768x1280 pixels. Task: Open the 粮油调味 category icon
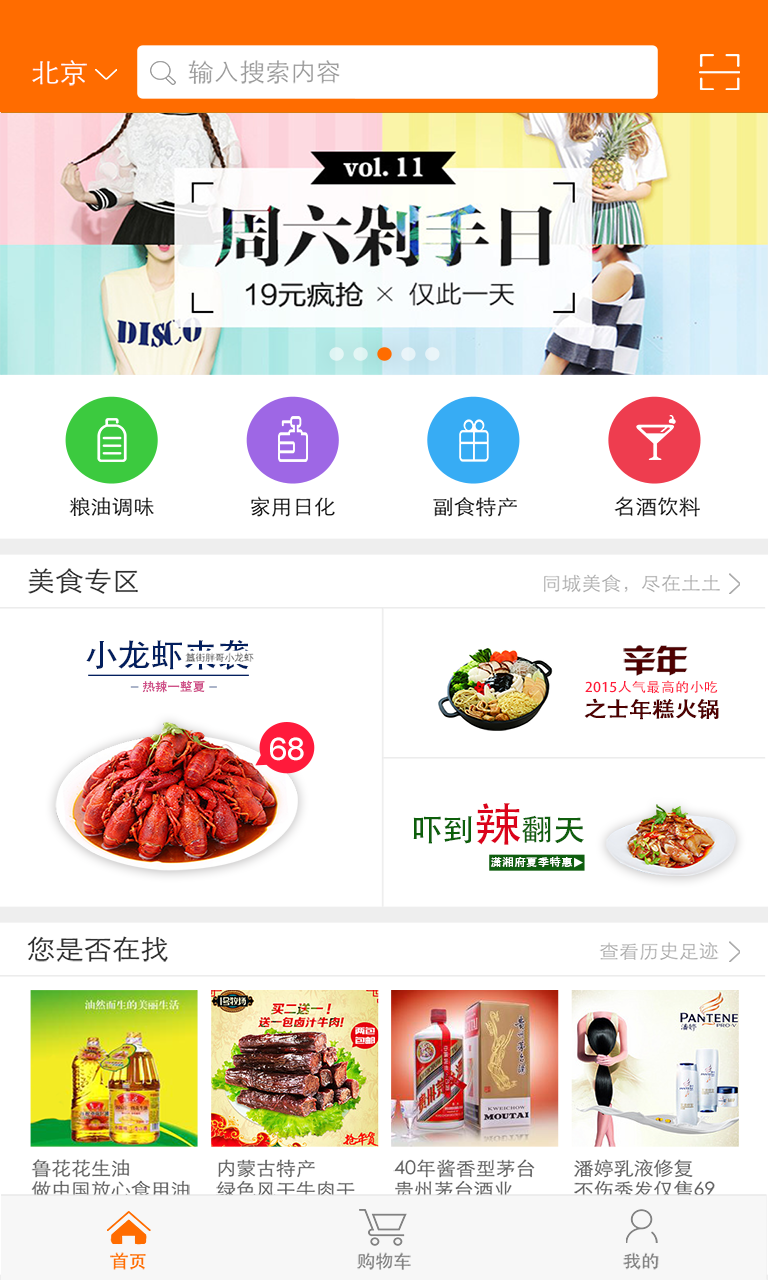(111, 439)
